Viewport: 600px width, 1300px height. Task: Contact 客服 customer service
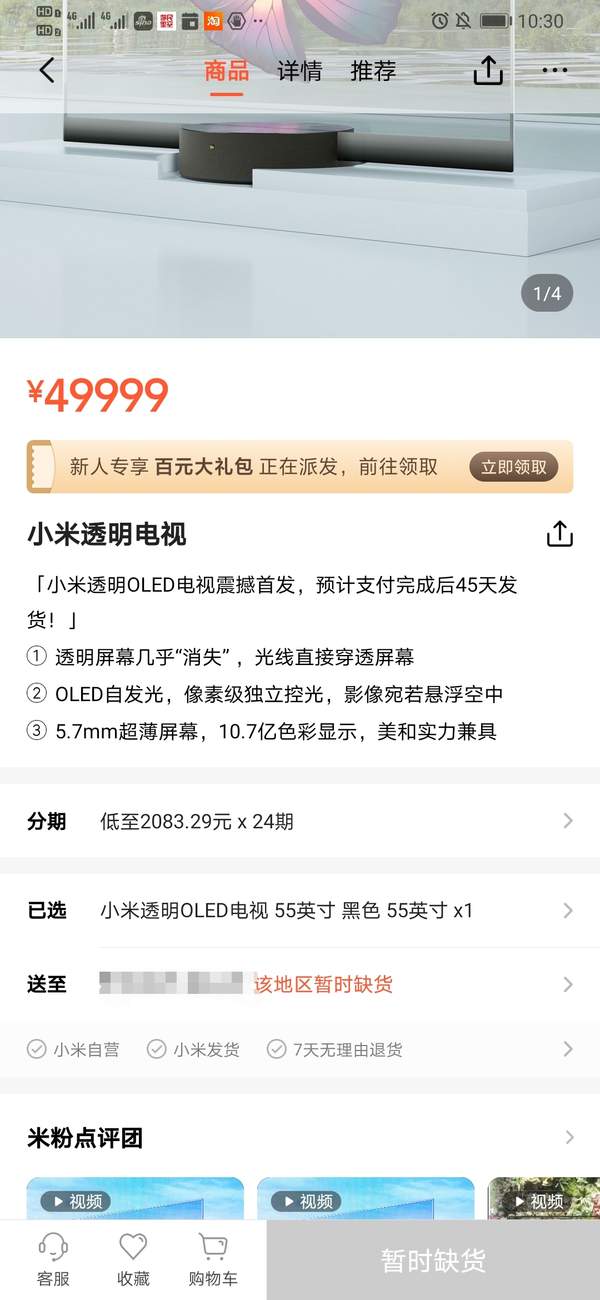[53, 1259]
